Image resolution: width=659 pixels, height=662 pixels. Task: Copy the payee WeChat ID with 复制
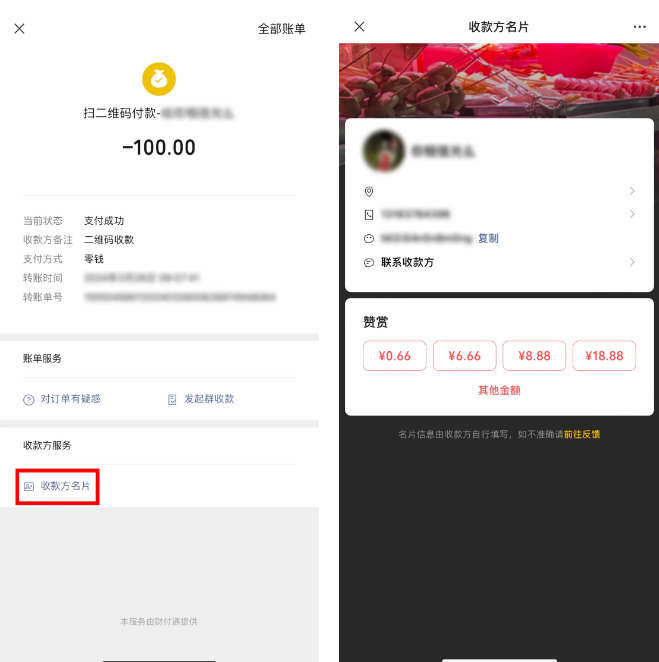[x=488, y=238]
